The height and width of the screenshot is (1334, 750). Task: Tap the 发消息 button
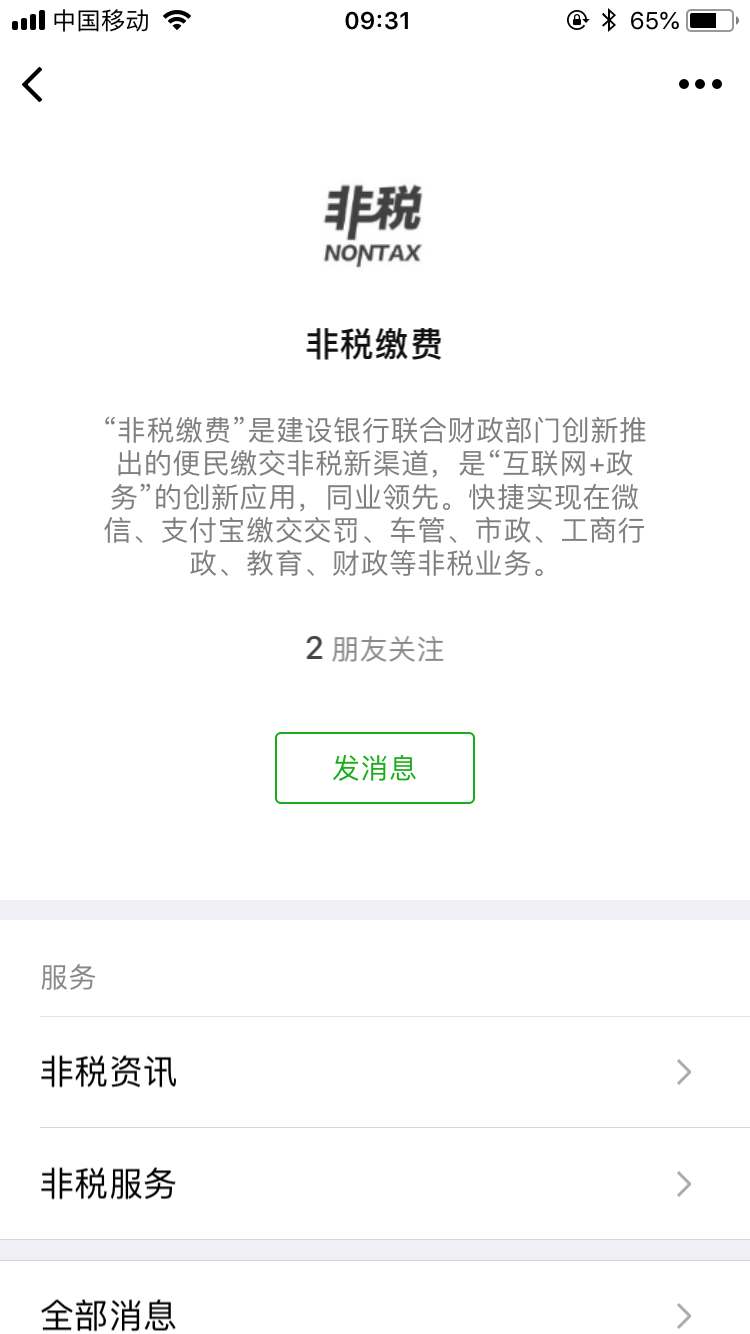pyautogui.click(x=375, y=768)
